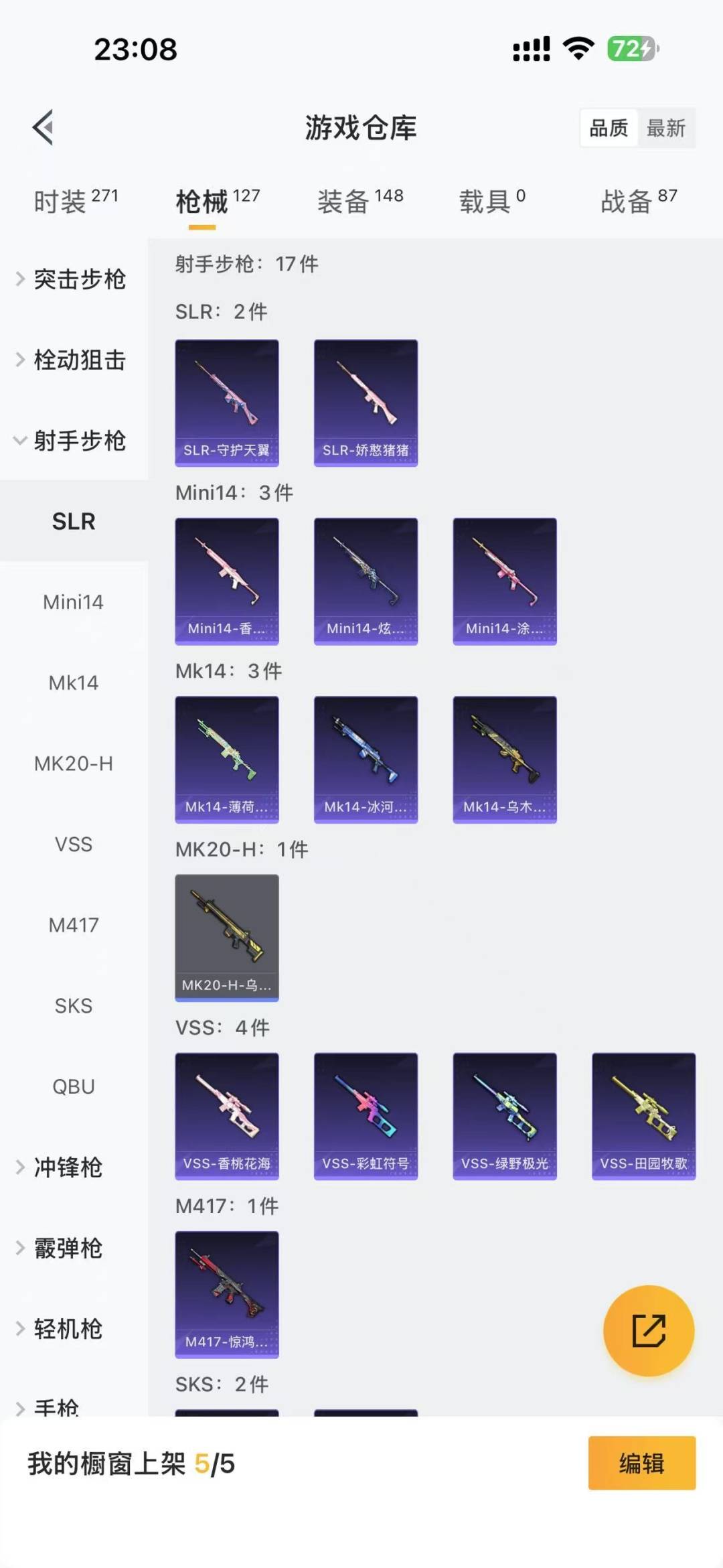Open the SLR-守护天翼 skin
The image size is (723, 1568).
click(x=227, y=403)
